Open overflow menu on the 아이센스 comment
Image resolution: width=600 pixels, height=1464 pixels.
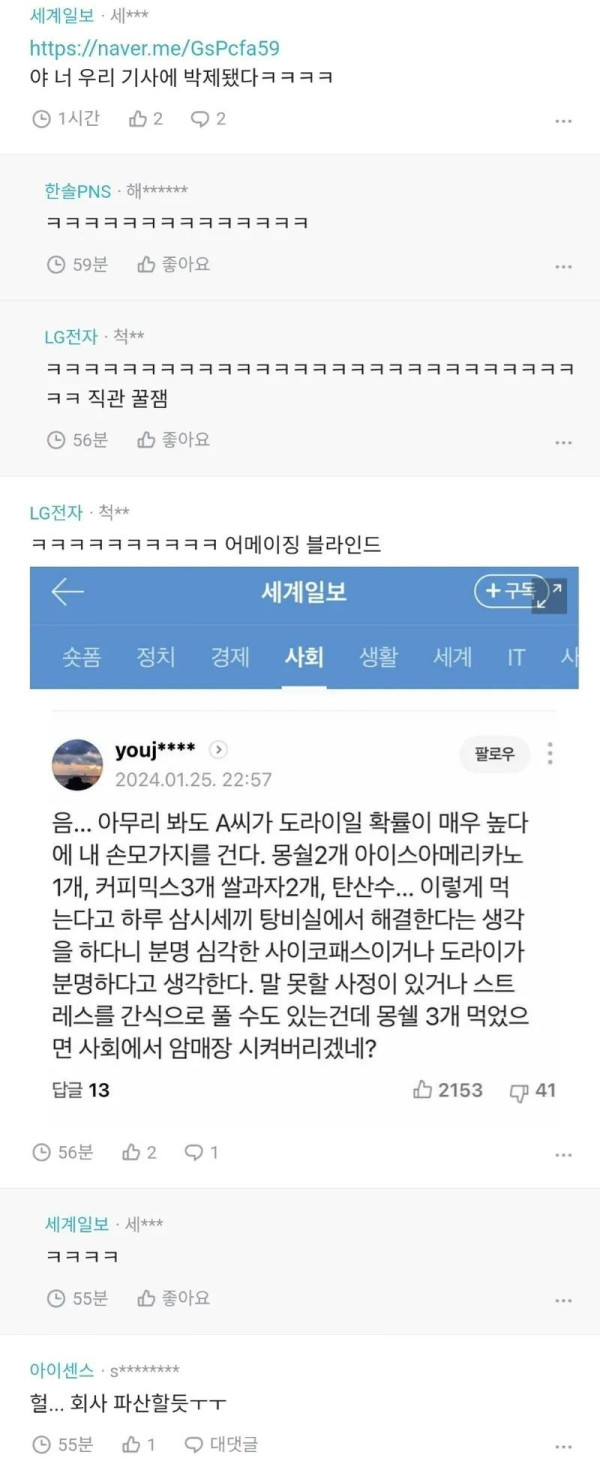point(563,1446)
